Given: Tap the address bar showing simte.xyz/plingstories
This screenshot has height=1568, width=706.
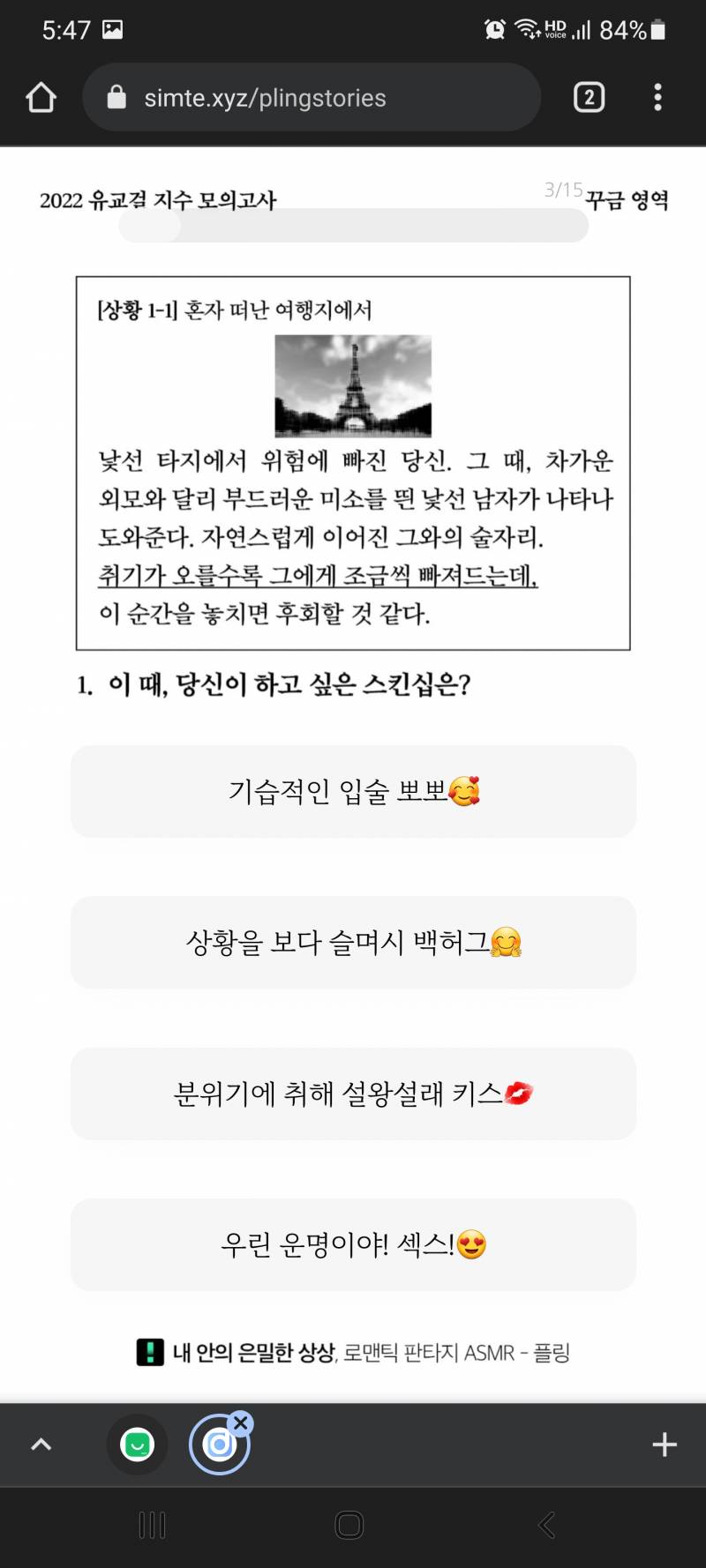Looking at the screenshot, I should coord(309,98).
